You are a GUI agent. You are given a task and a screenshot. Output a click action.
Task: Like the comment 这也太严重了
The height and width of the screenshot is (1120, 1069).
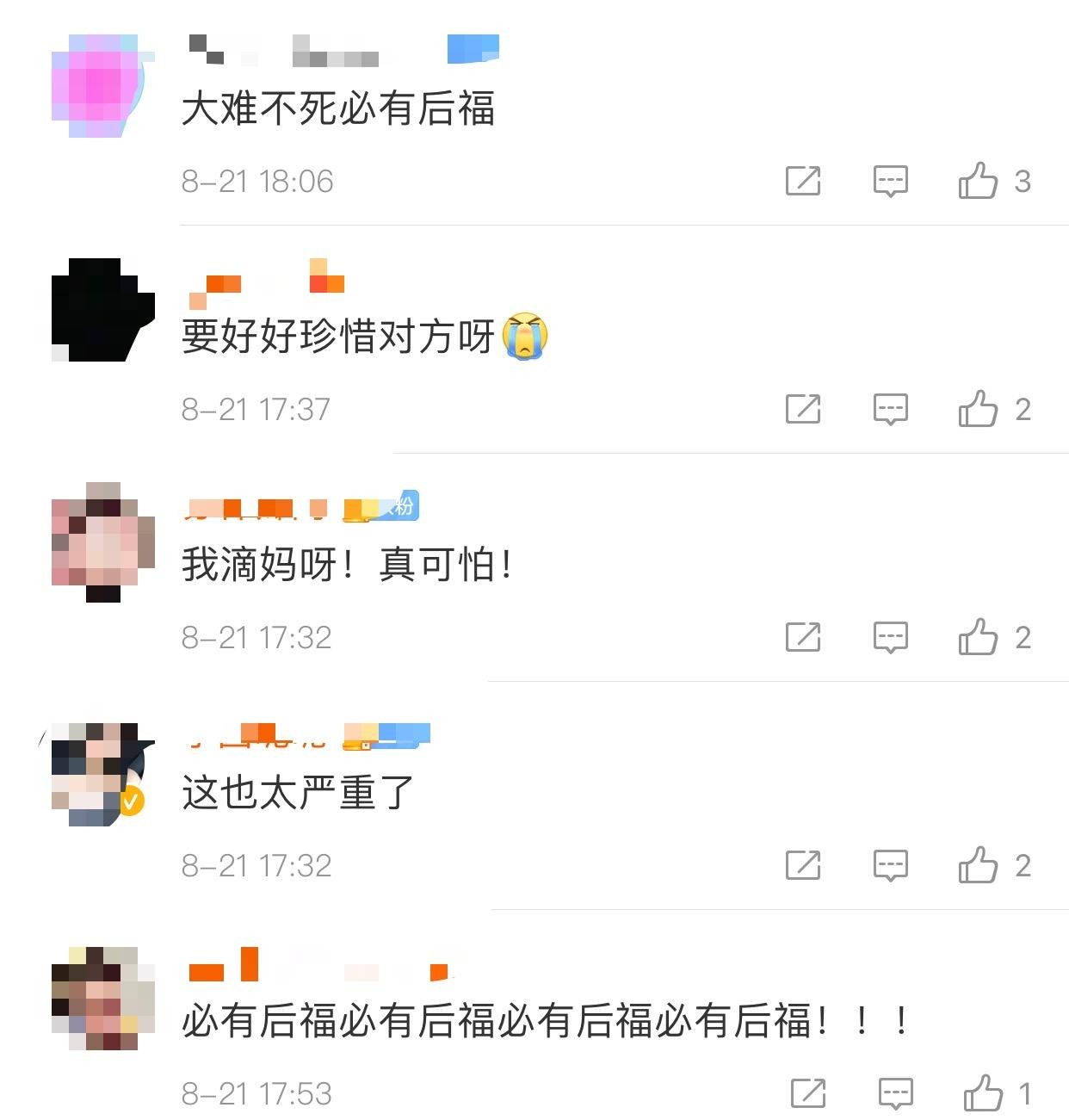(x=978, y=865)
